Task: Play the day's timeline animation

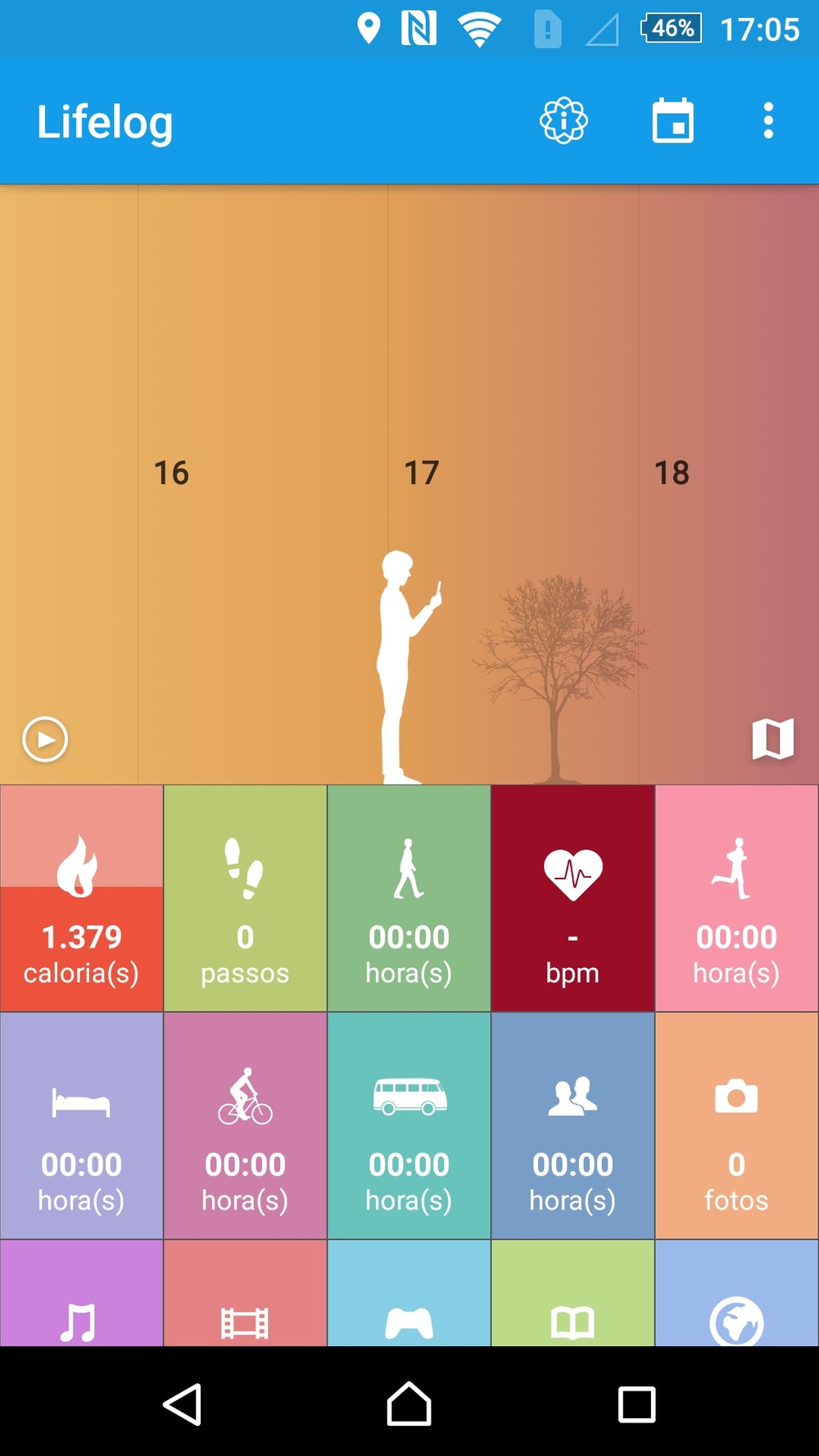Action: (45, 739)
